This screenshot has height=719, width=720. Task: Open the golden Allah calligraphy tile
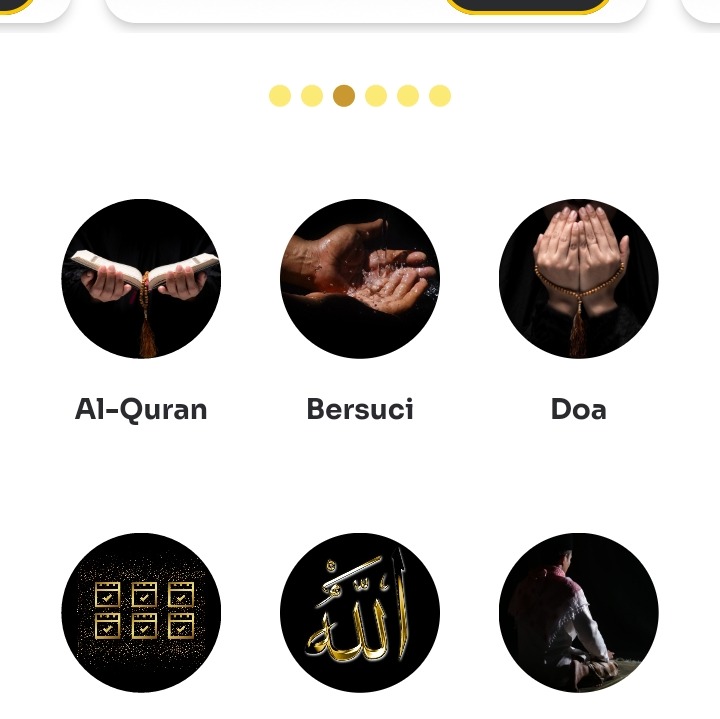360,612
